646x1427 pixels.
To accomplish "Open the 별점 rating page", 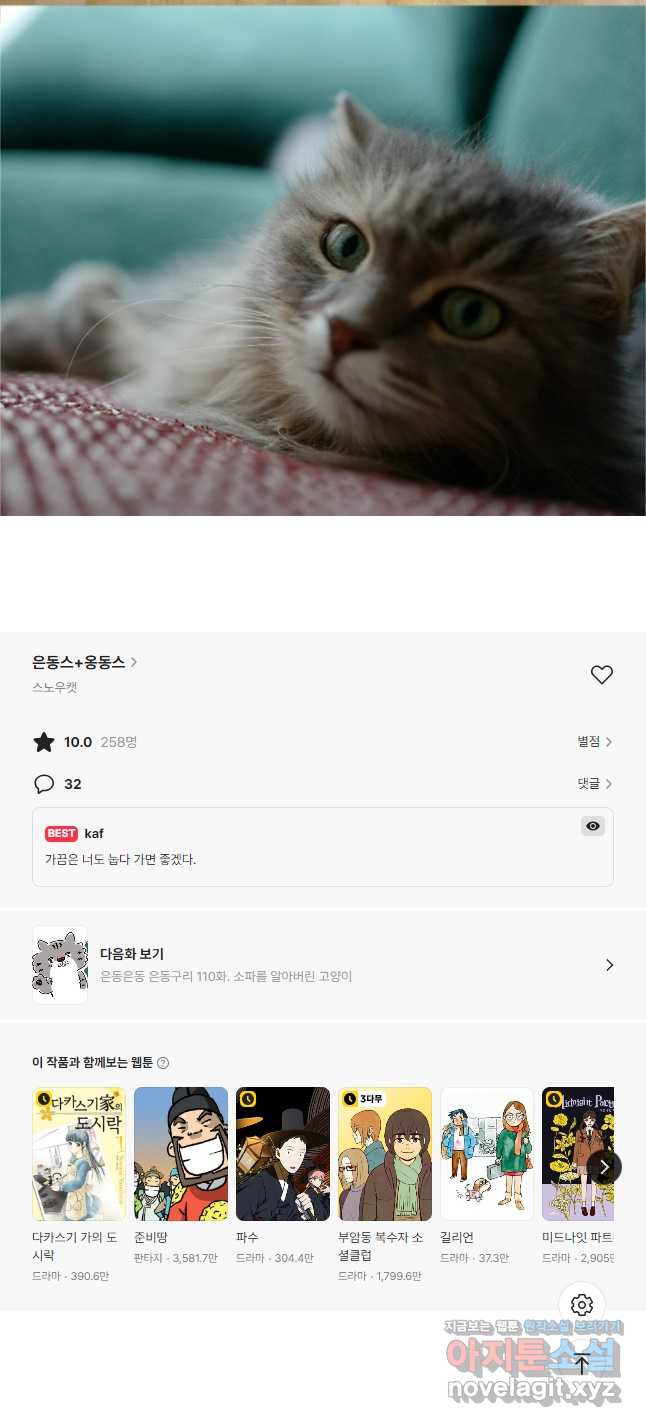I will tap(594, 742).
